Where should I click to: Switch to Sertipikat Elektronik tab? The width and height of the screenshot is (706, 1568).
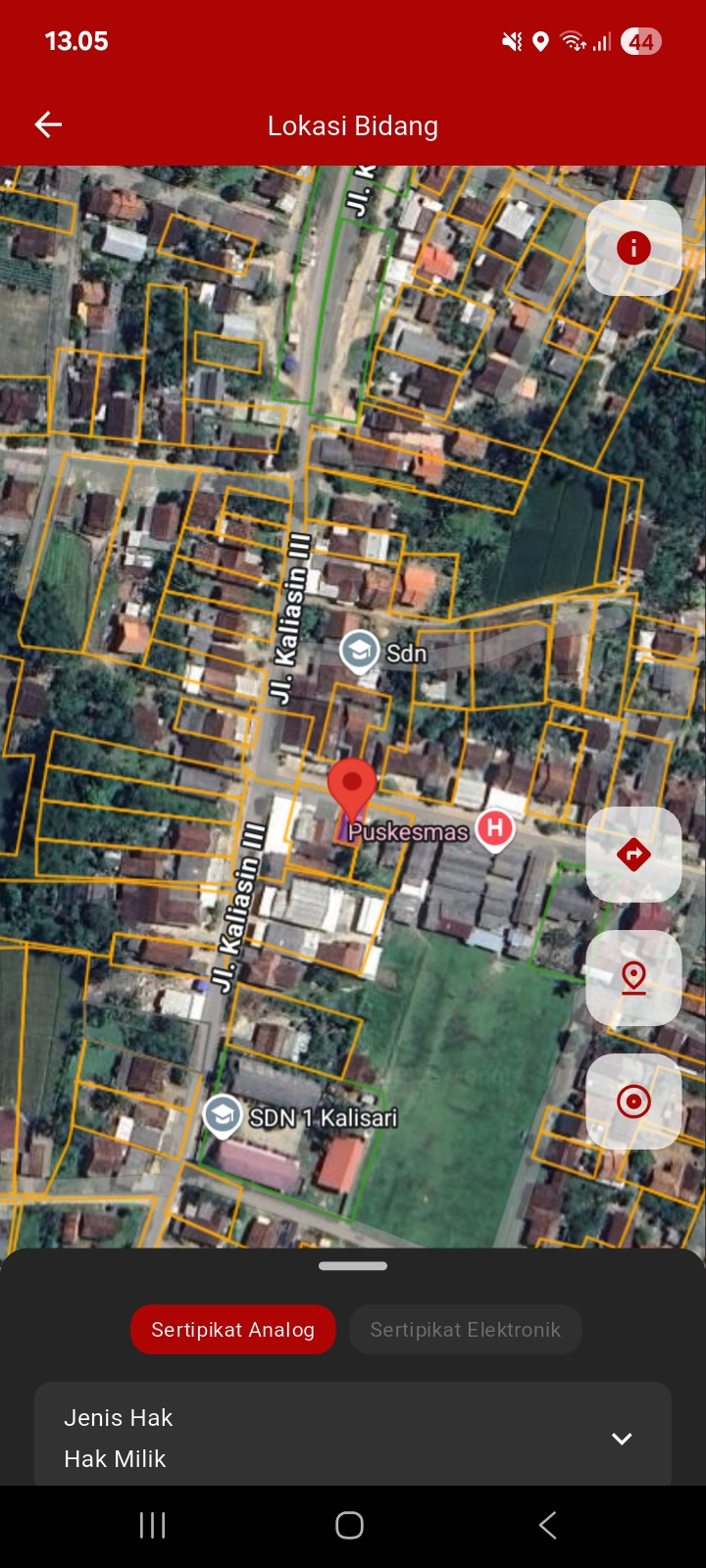[x=465, y=1330]
